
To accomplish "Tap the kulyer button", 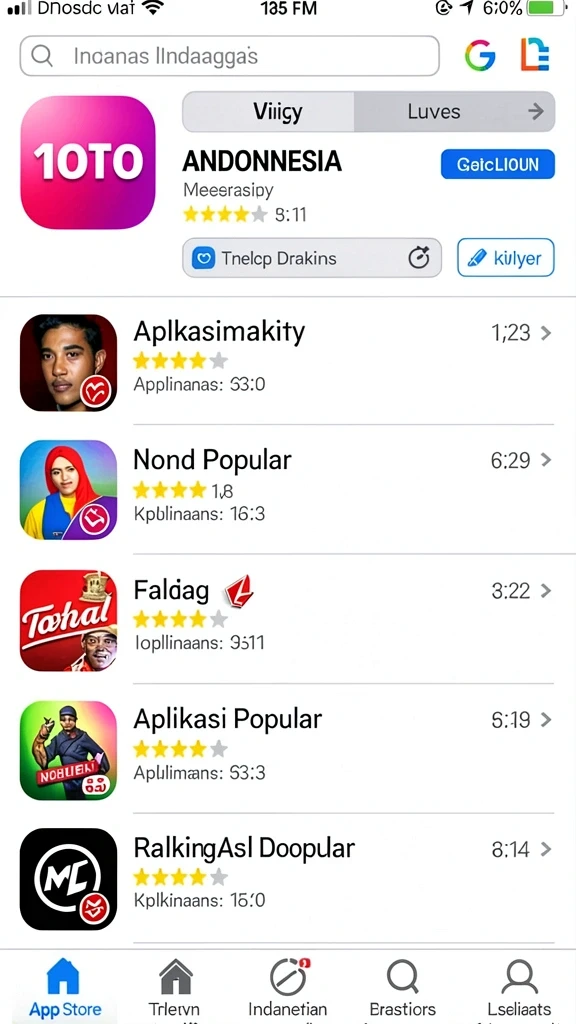I will tap(505, 258).
